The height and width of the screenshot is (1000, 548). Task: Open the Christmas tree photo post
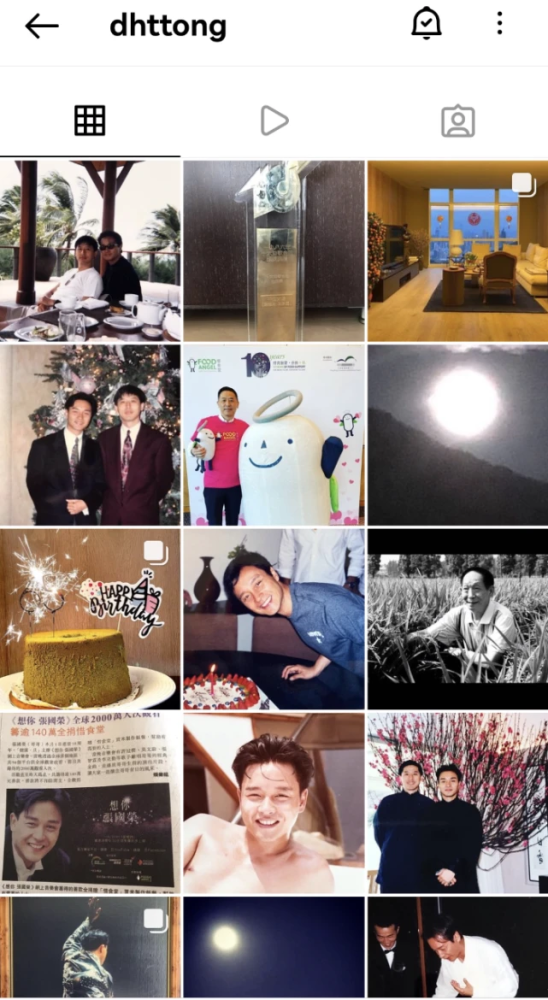pyautogui.click(x=90, y=435)
